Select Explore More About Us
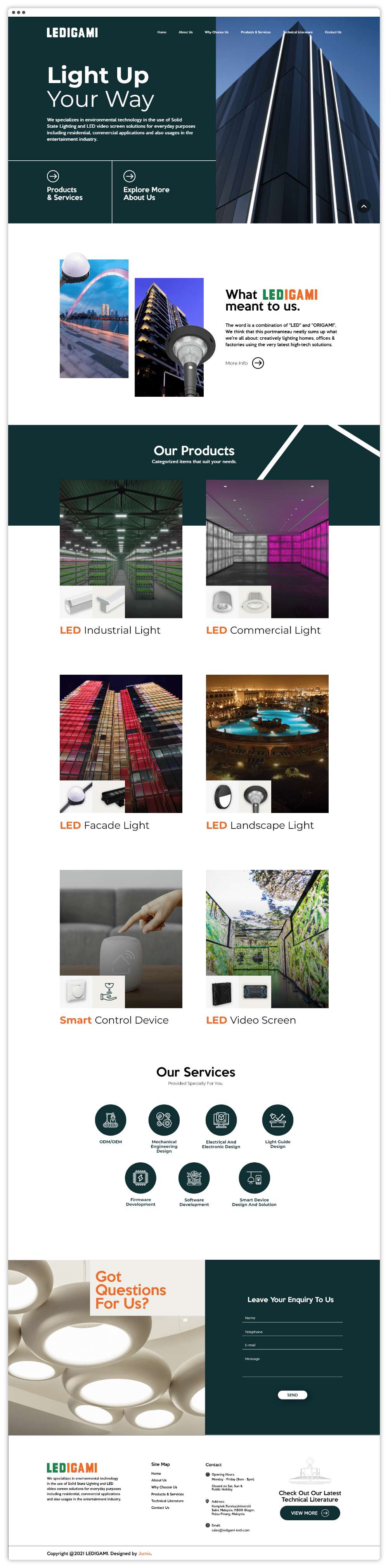 (x=130, y=177)
